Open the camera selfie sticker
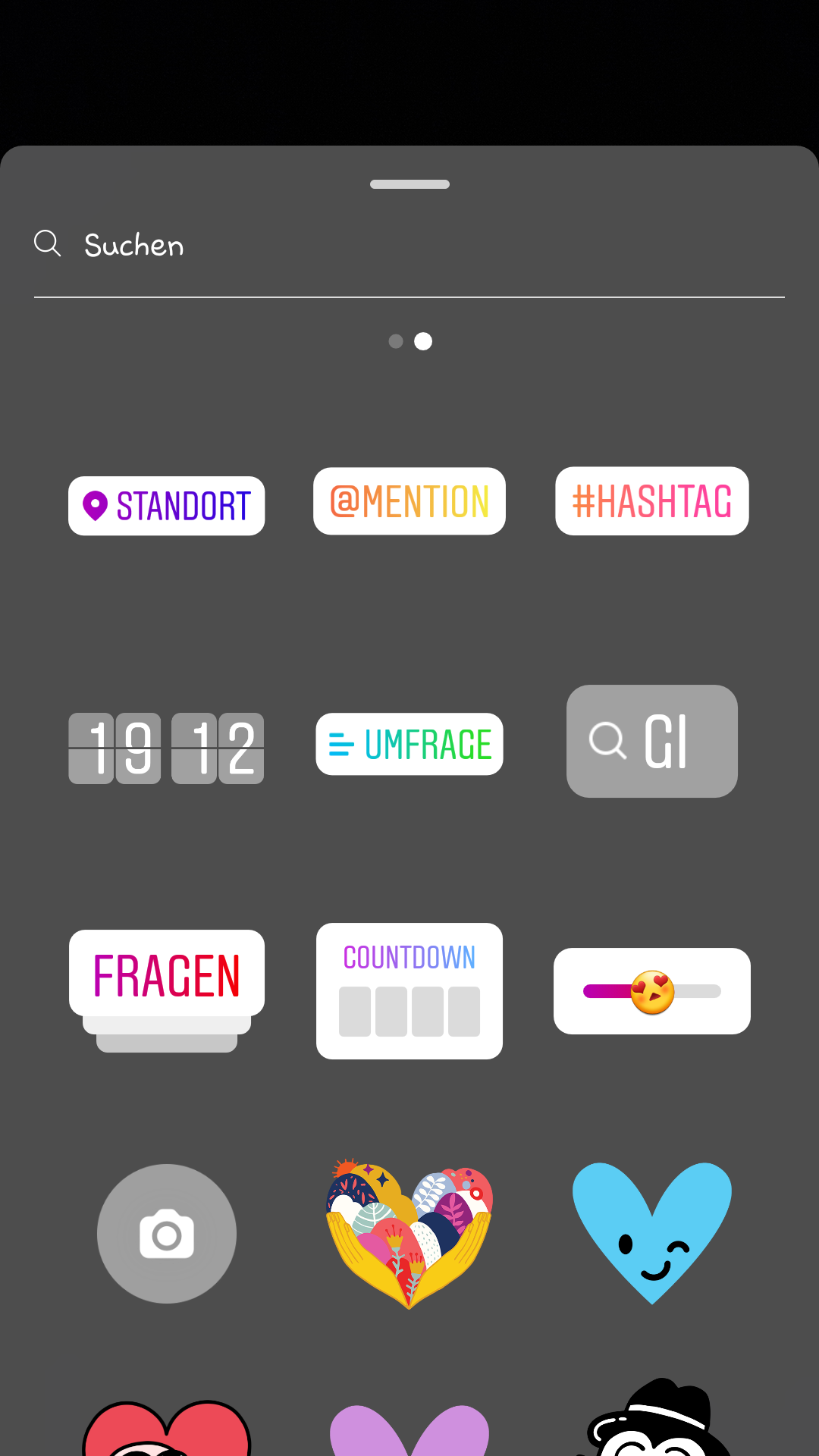The image size is (819, 1456). click(167, 1234)
